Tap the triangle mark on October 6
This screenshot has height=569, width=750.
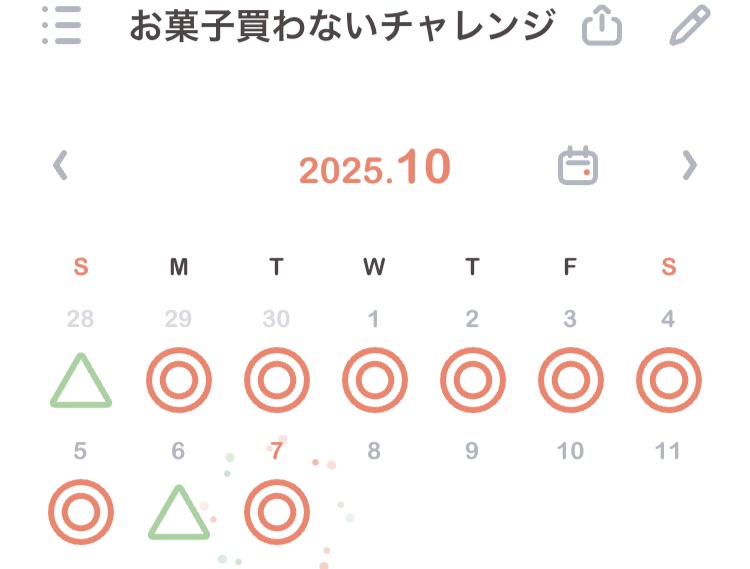pos(179,513)
